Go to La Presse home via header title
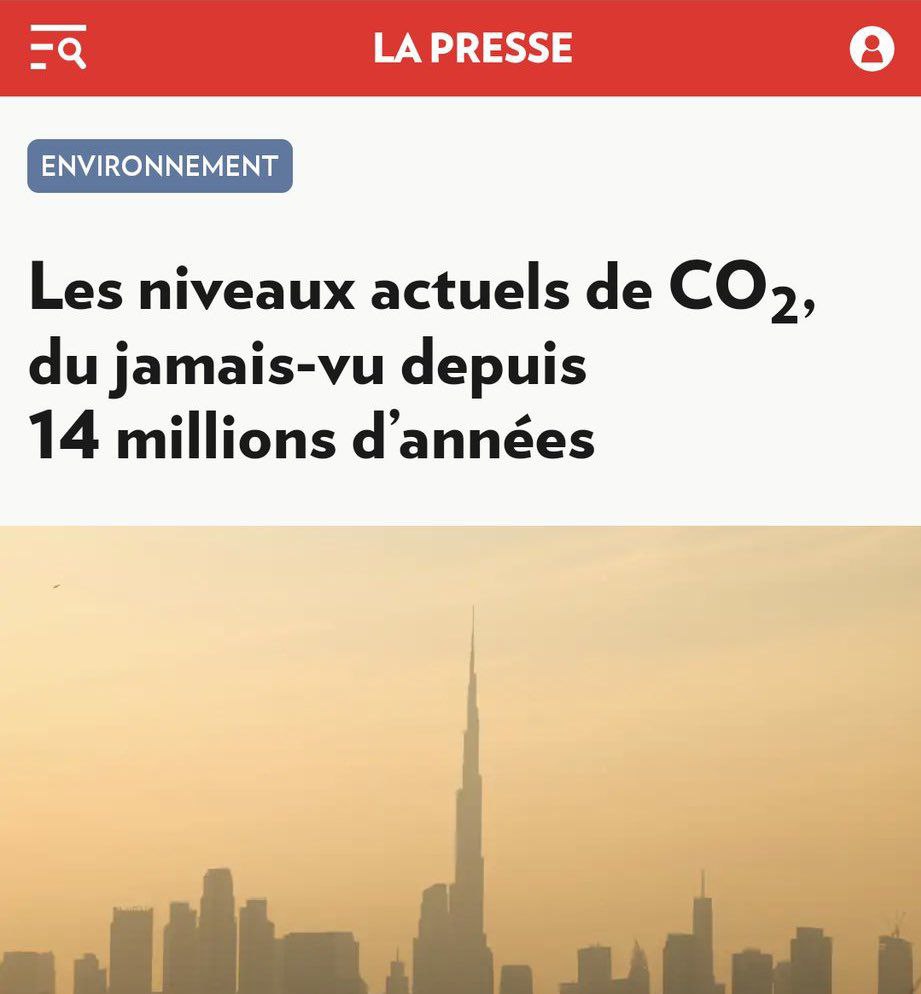The image size is (921, 994). pyautogui.click(x=473, y=48)
